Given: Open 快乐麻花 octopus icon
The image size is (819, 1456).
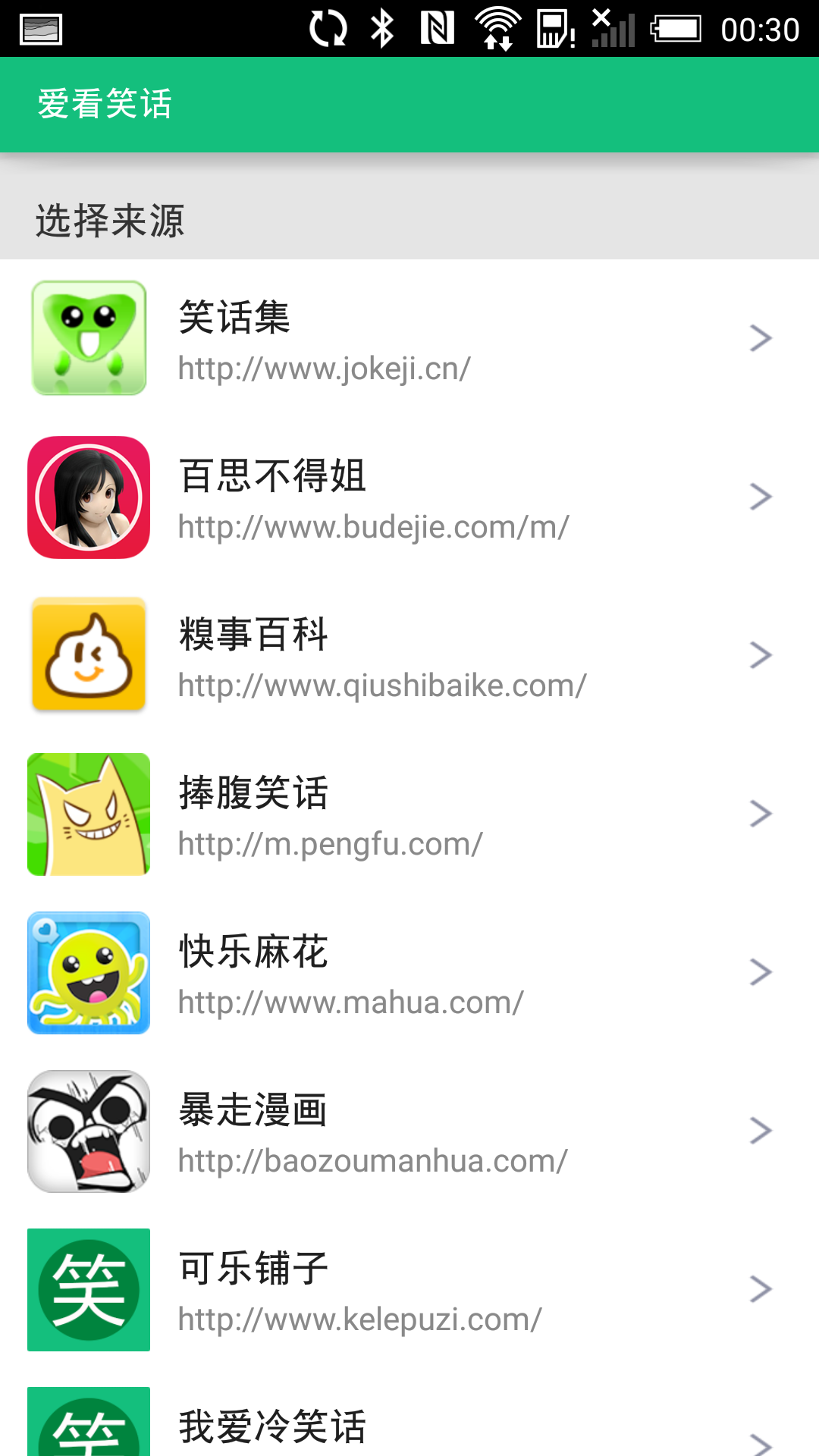Looking at the screenshot, I should (x=88, y=972).
